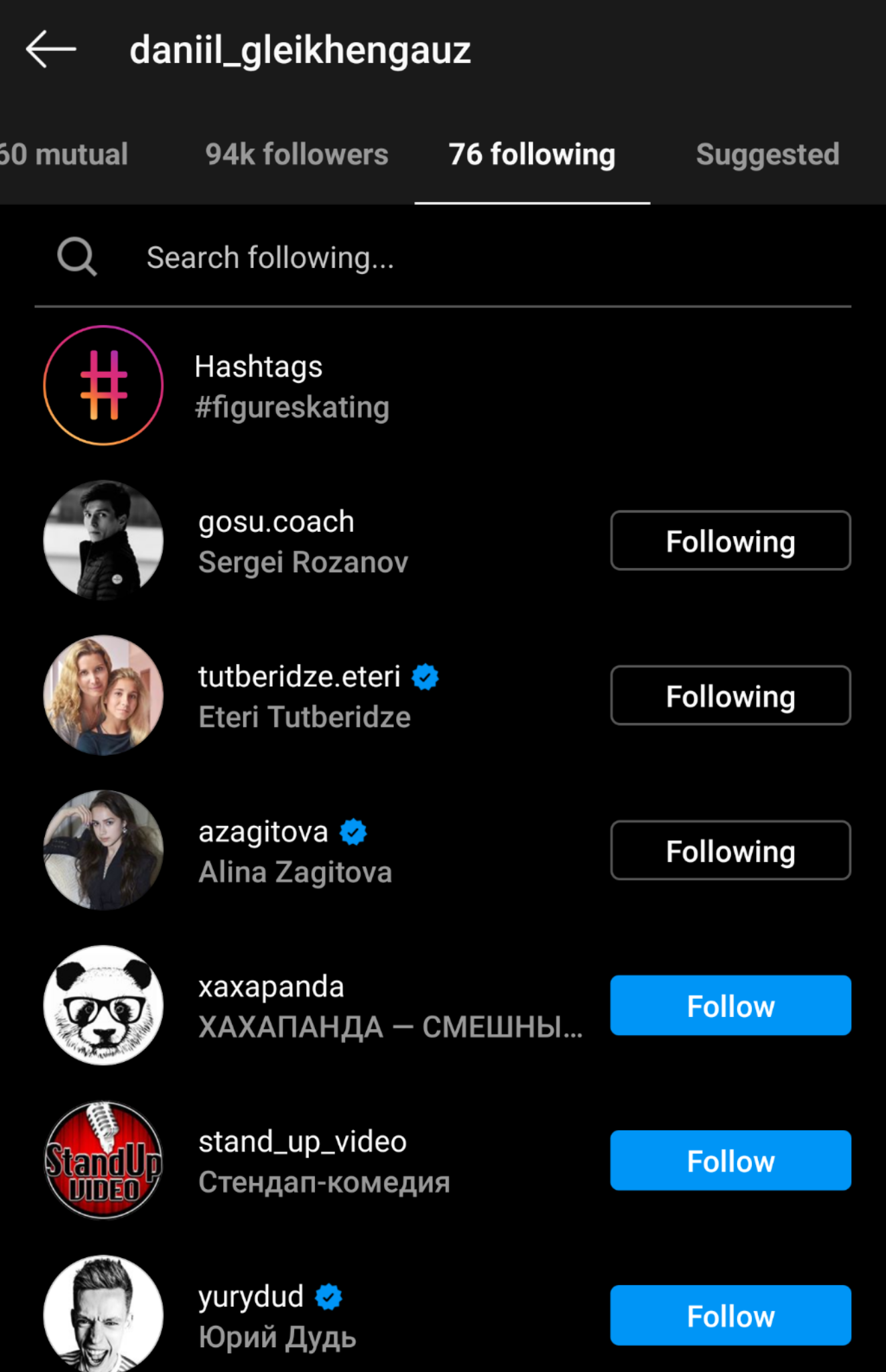Follow yurydud
This screenshot has height=1372, width=886.
[730, 1316]
